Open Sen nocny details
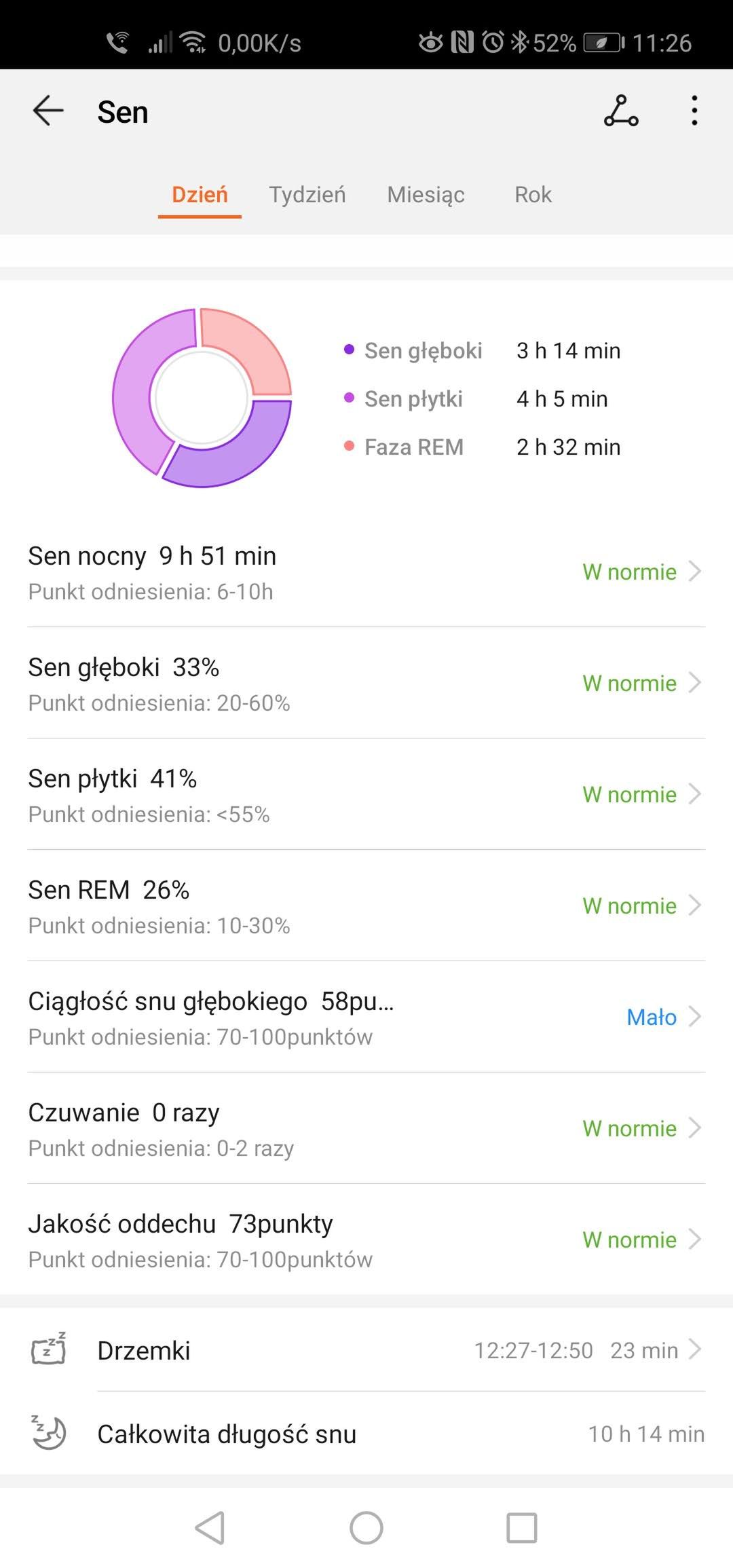Image resolution: width=733 pixels, height=1568 pixels. (366, 572)
